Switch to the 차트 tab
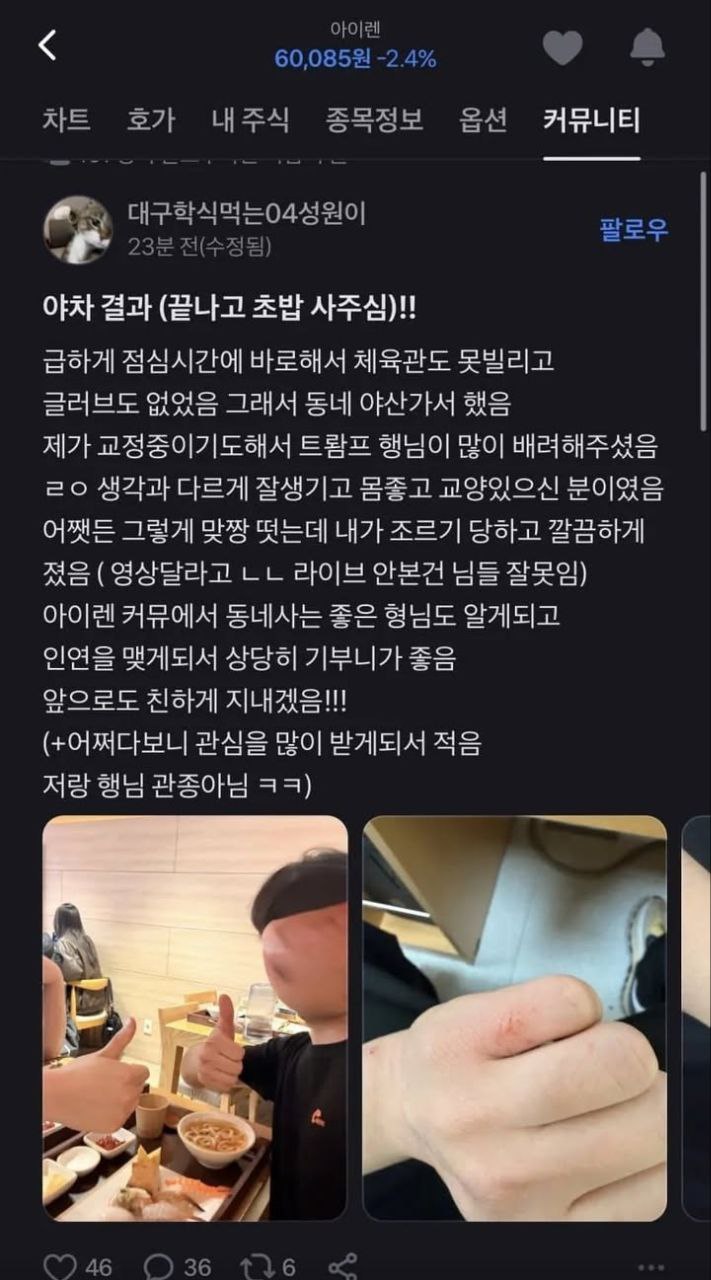The width and height of the screenshot is (711, 1280). point(66,121)
